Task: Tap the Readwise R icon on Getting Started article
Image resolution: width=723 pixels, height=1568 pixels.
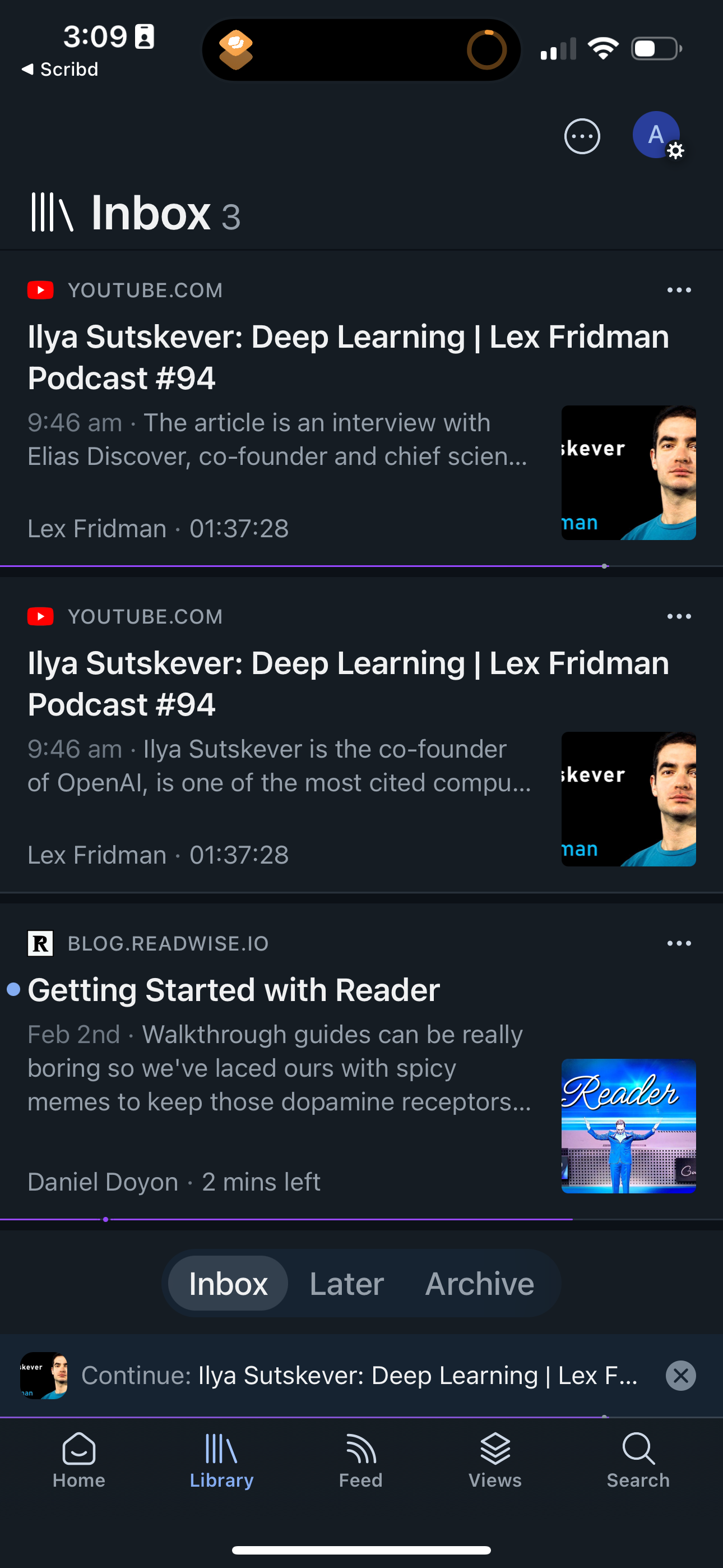Action: [40, 943]
